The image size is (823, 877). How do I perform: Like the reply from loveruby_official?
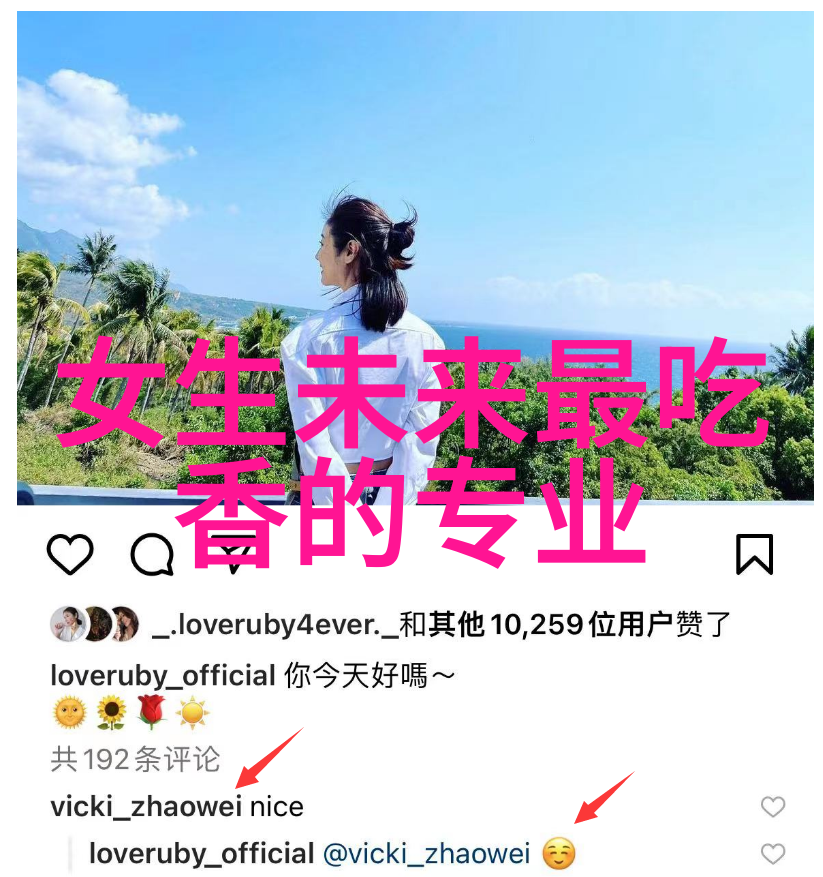tap(773, 853)
